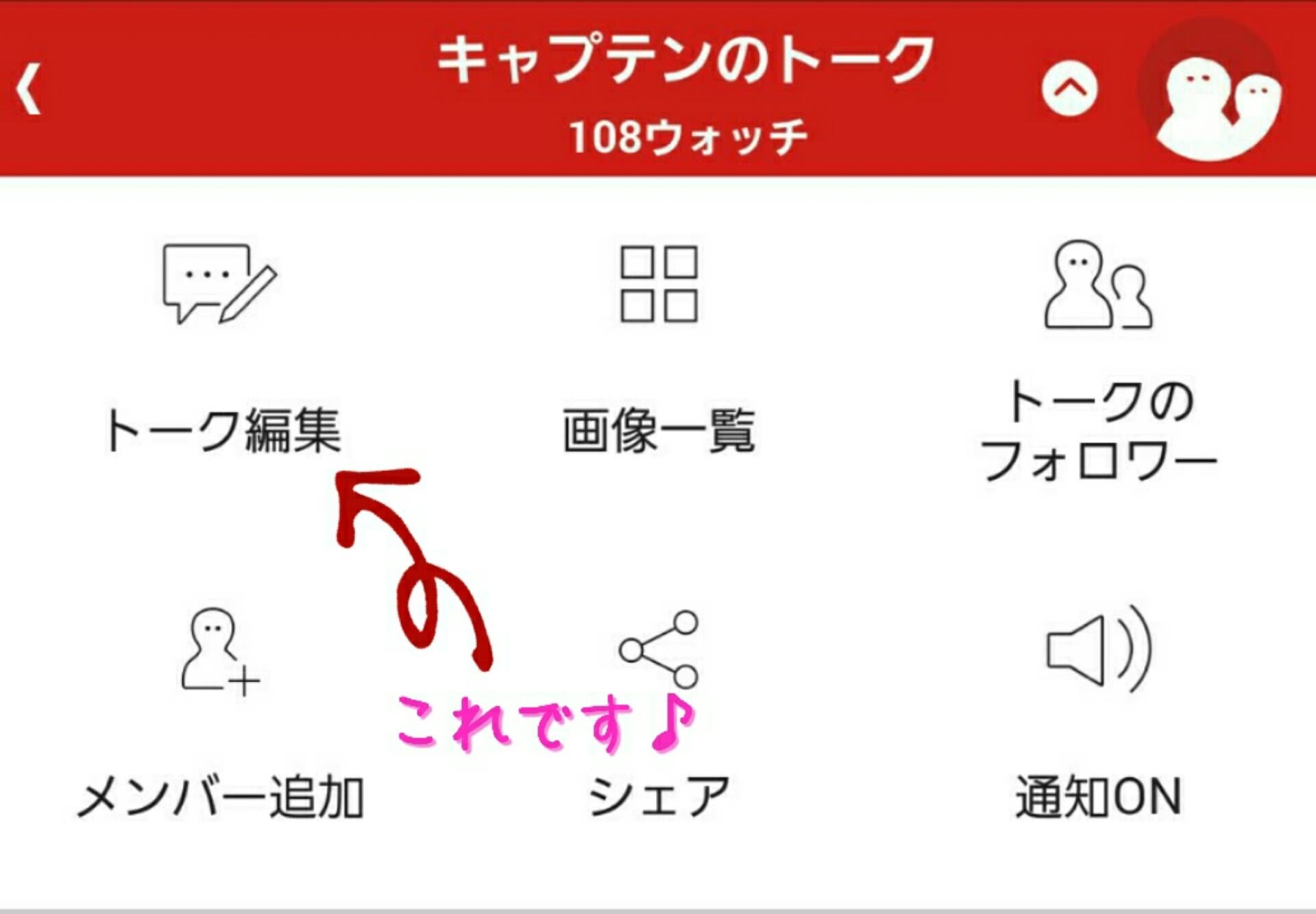Viewport: 1316px width, 914px height.
Task: Go back using the header arrow
Action: [29, 89]
